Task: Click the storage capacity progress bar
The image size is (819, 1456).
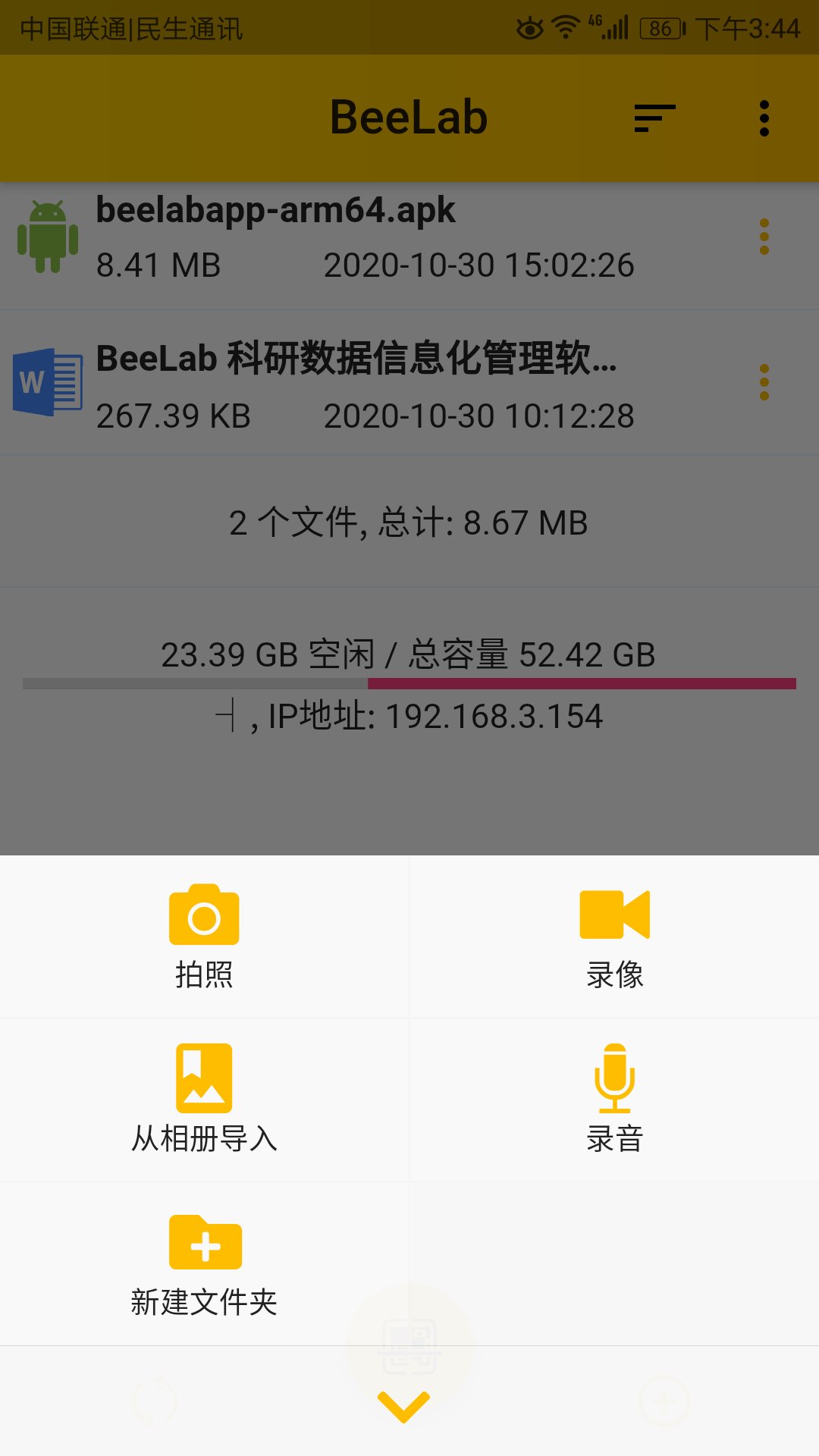Action: [x=409, y=682]
